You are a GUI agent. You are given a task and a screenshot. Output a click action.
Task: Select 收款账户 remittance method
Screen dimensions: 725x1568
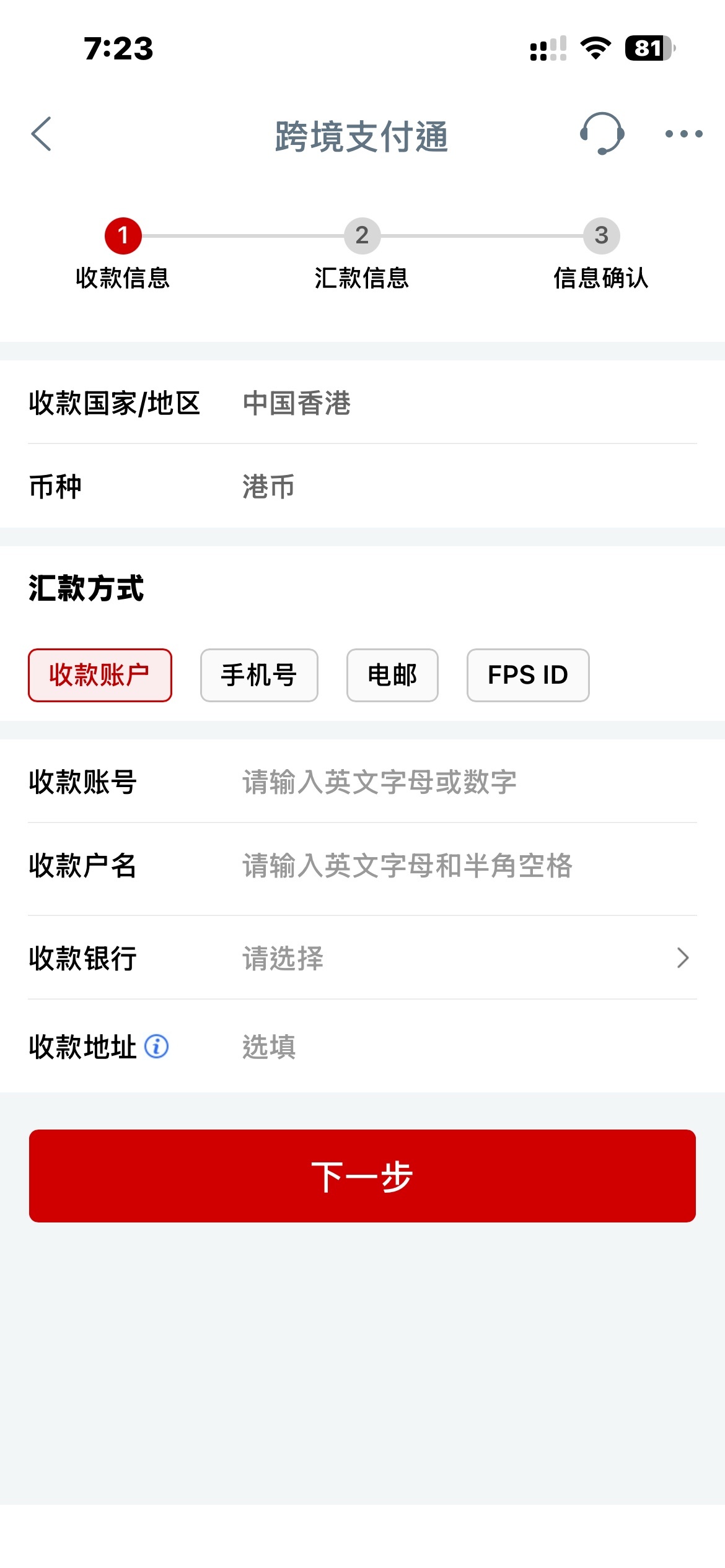(100, 675)
